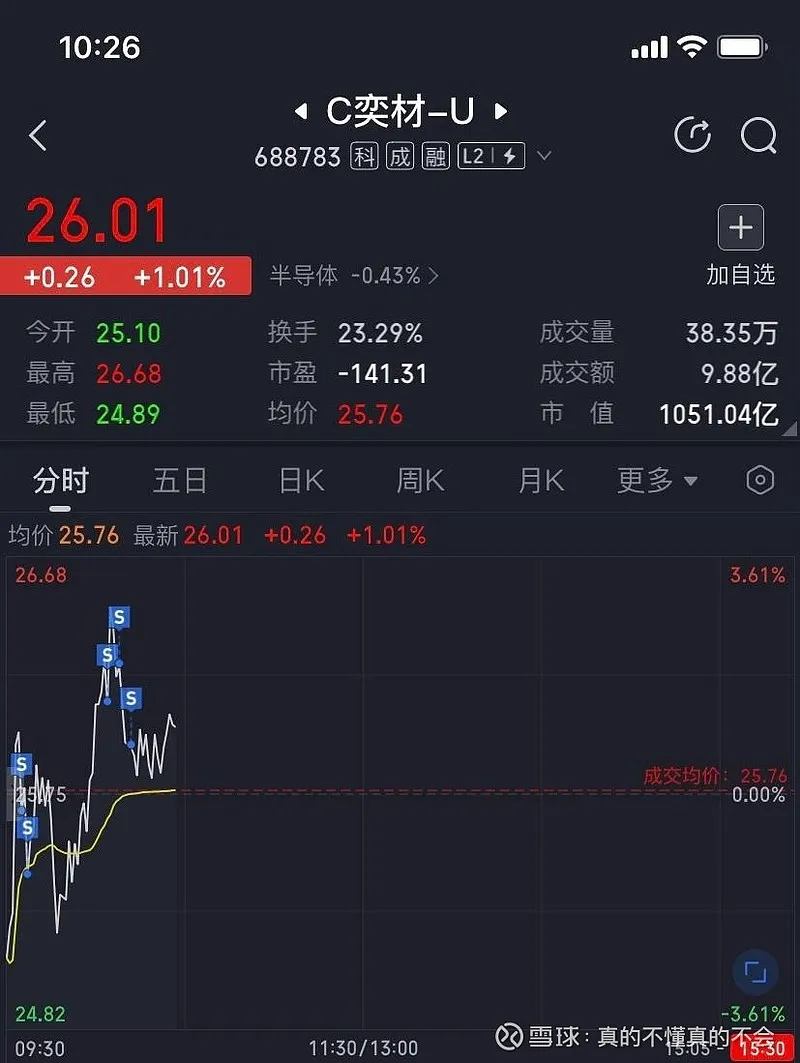Expand the 更多 chart options
This screenshot has height=1063, width=800.
coord(656,481)
